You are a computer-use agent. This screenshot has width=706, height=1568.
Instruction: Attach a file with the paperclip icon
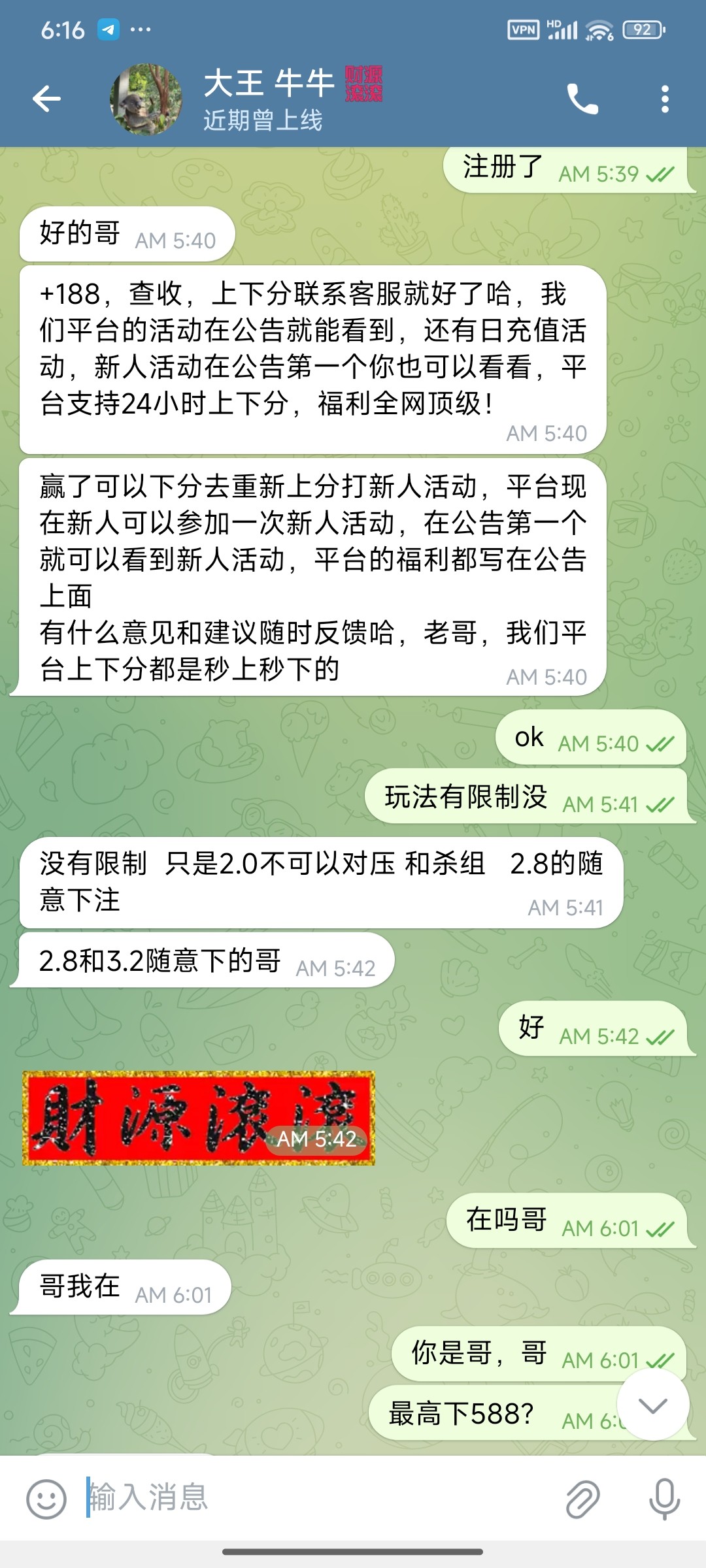(582, 1498)
